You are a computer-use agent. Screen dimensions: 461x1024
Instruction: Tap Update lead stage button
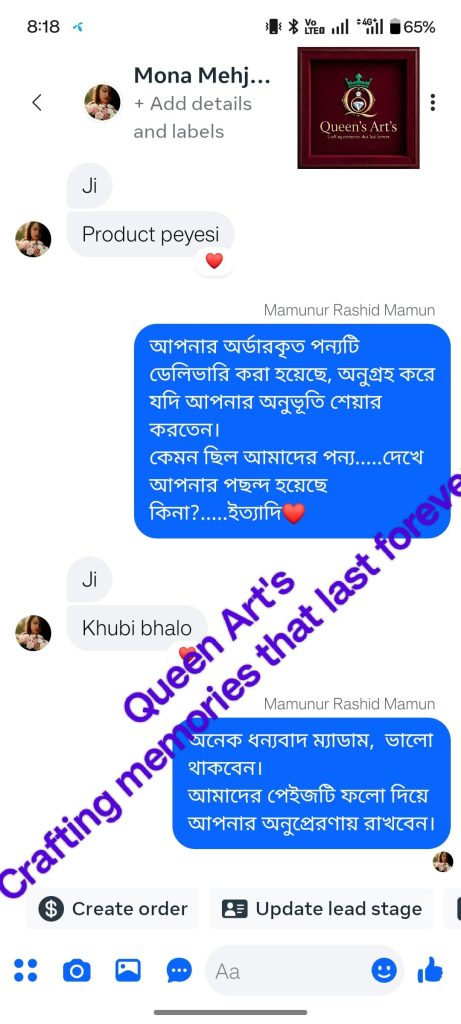[321, 908]
